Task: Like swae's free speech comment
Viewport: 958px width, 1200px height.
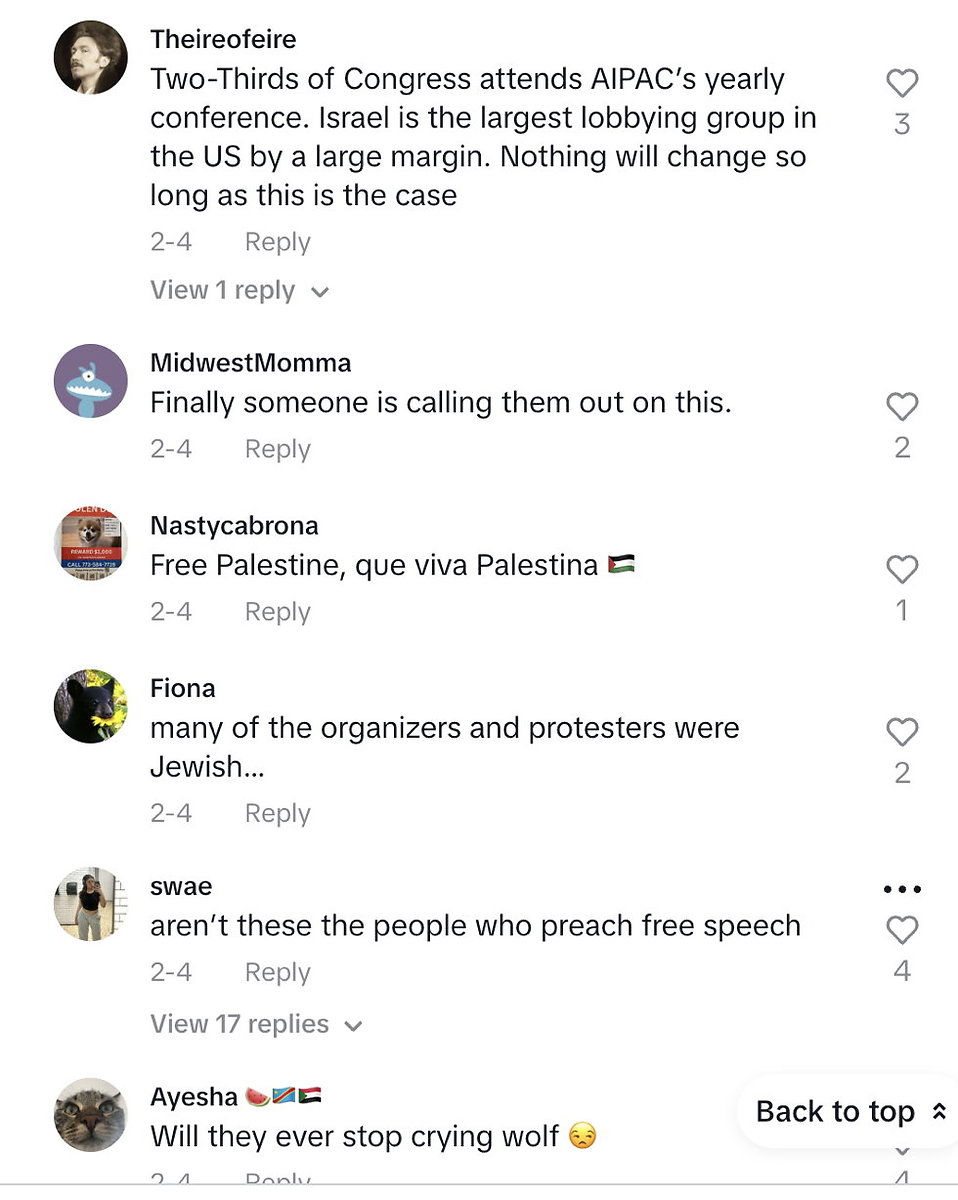Action: pyautogui.click(x=902, y=930)
